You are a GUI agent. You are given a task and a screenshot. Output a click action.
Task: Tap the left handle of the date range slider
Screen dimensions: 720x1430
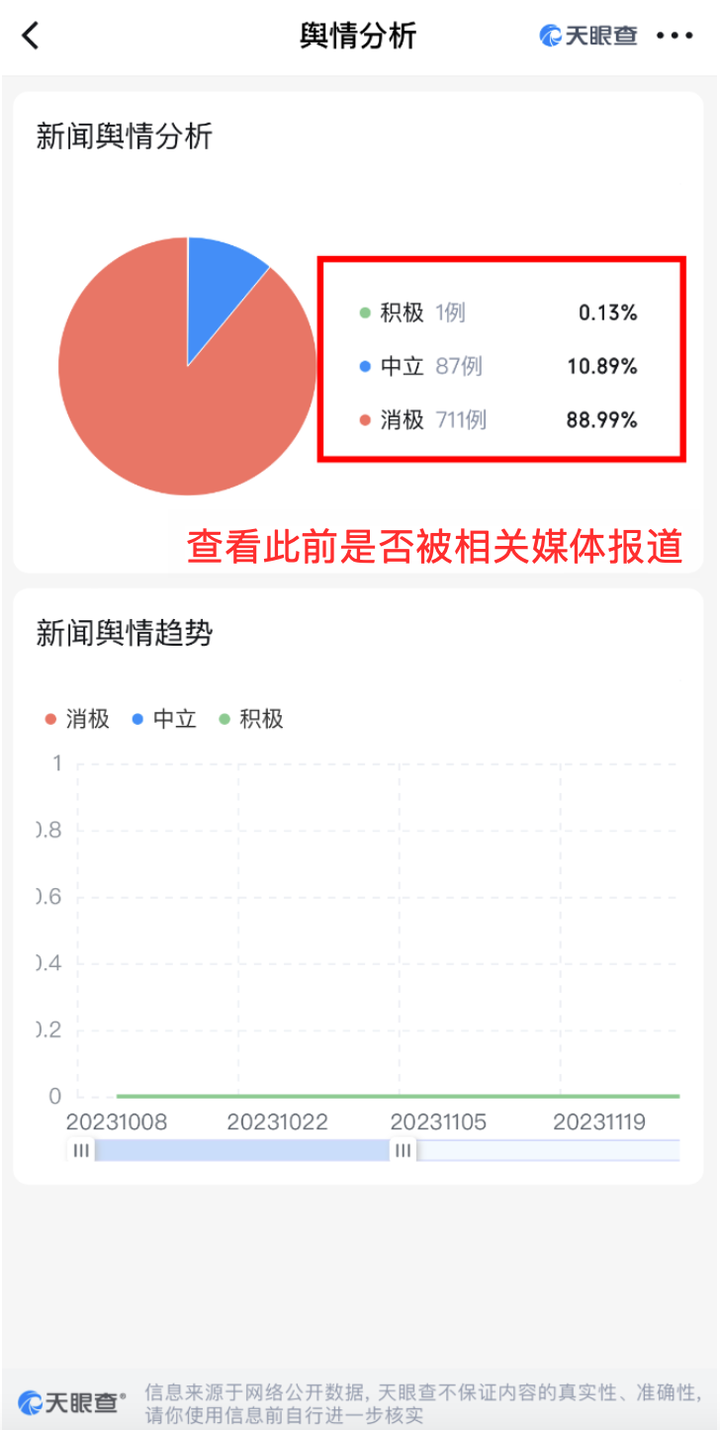point(81,1150)
